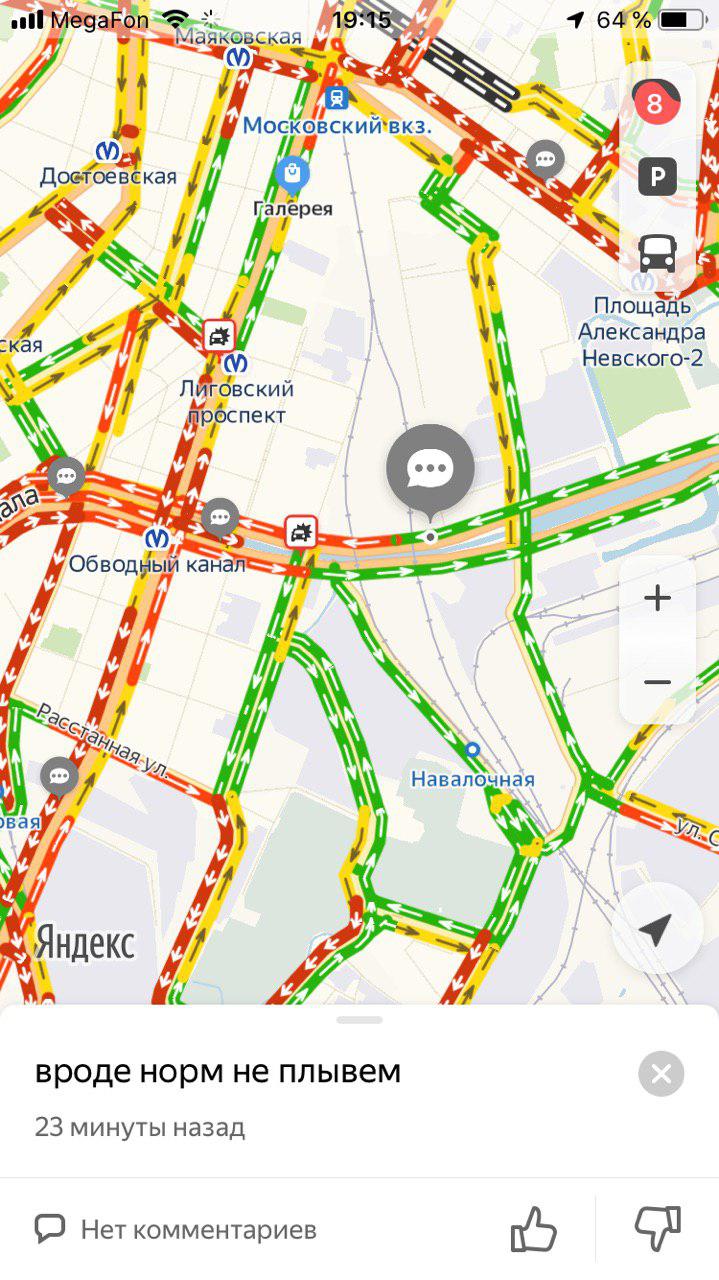Open comments showing Нет комментариев
Viewport: 719px width, 1280px height.
coord(176,1229)
